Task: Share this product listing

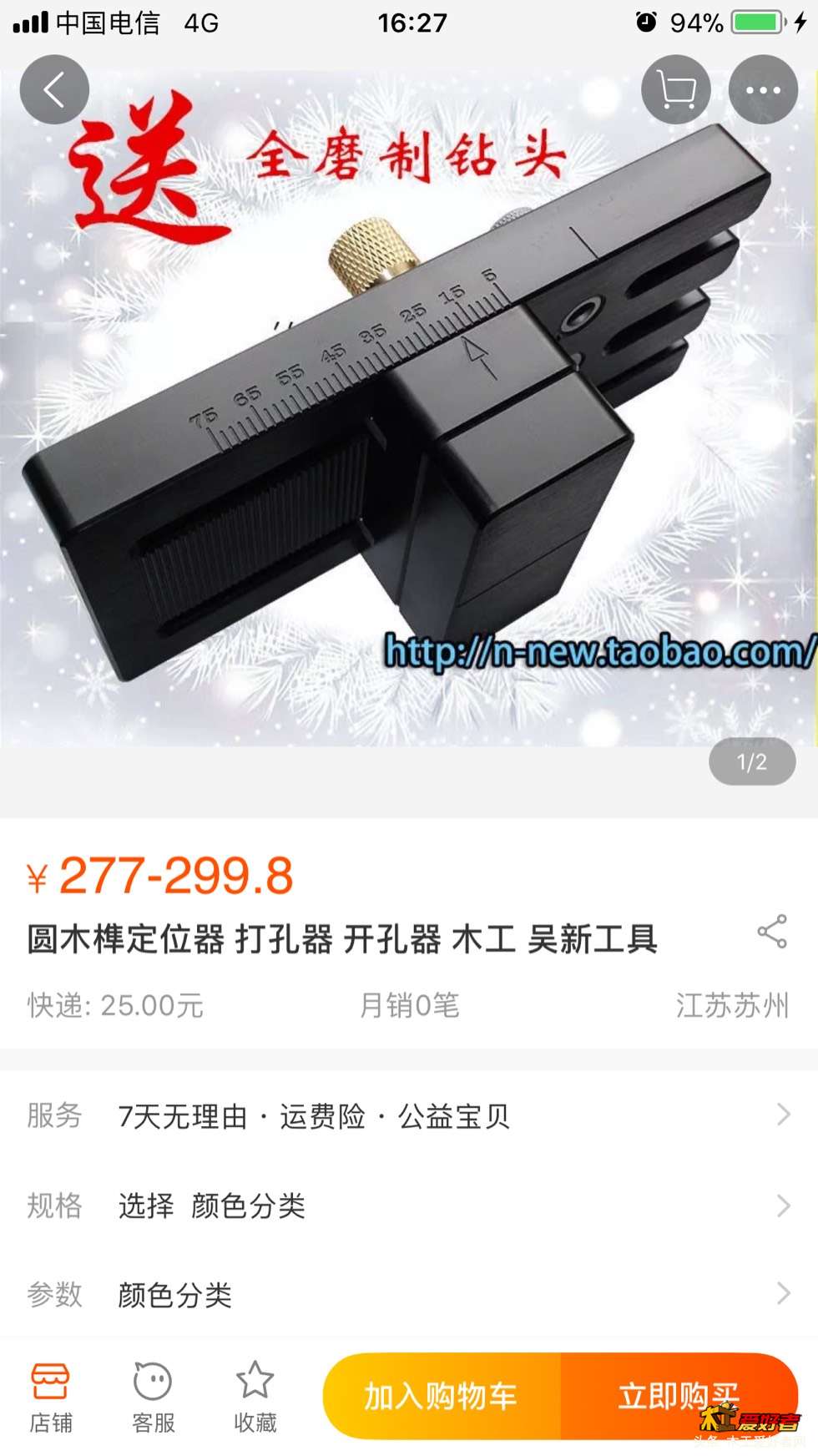Action: point(772,932)
